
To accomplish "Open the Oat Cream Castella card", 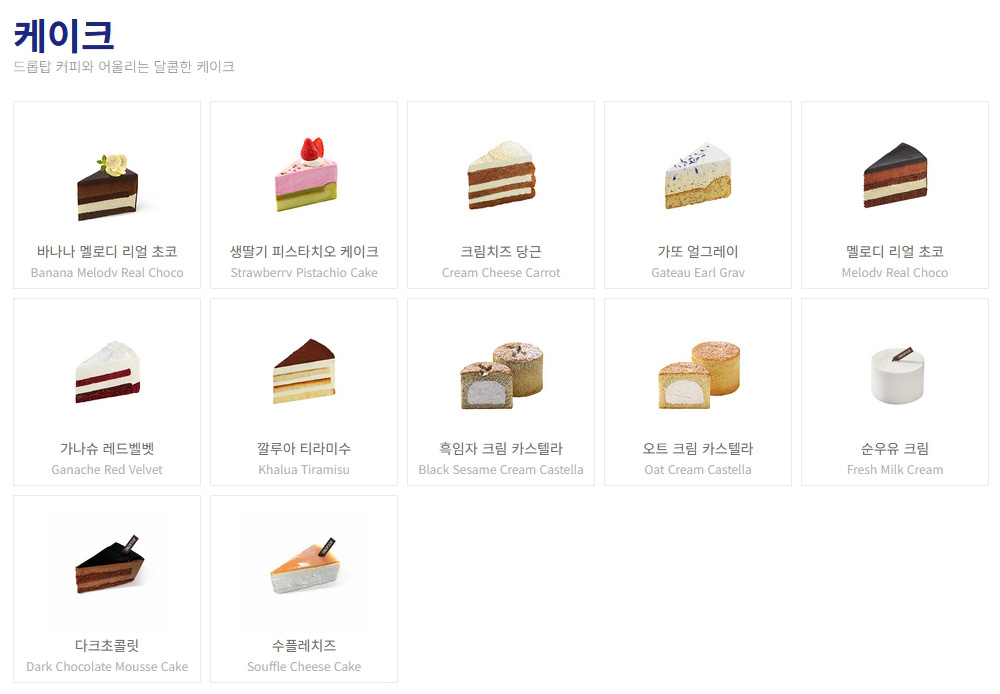I will (698, 392).
